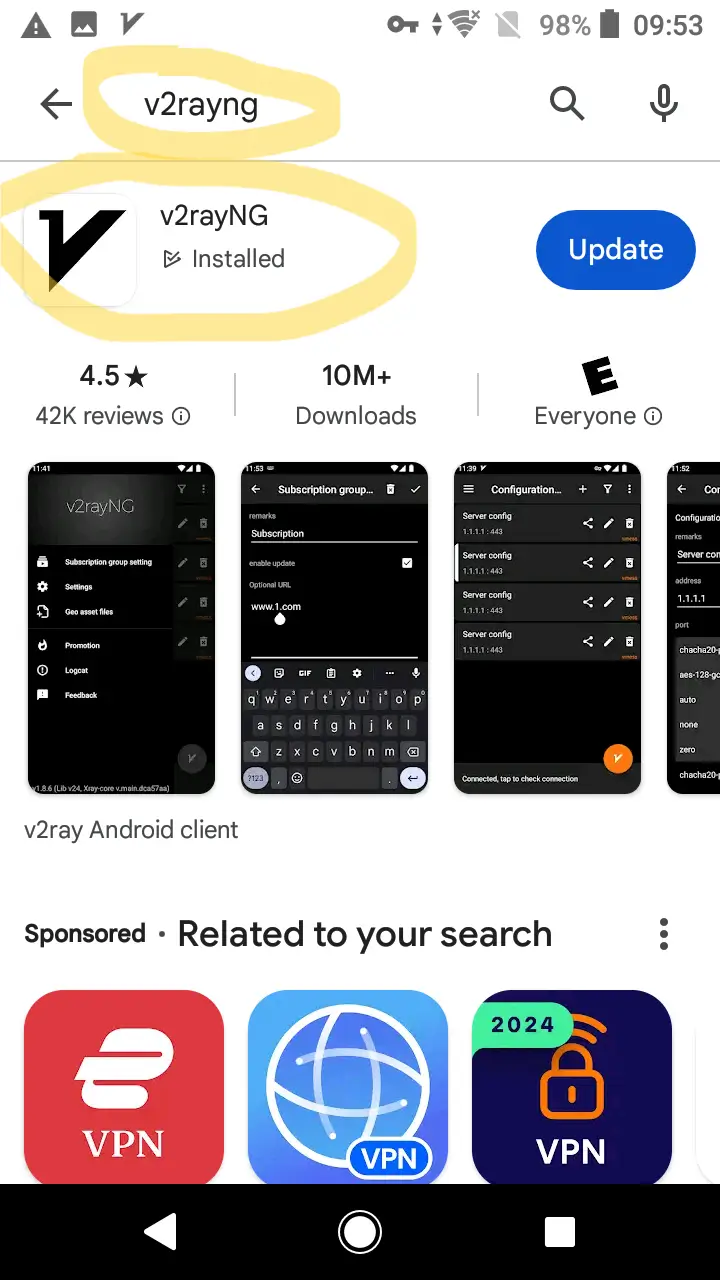Open the red ExpressVPN sponsored app
Image resolution: width=720 pixels, height=1280 pixels.
tap(124, 1088)
